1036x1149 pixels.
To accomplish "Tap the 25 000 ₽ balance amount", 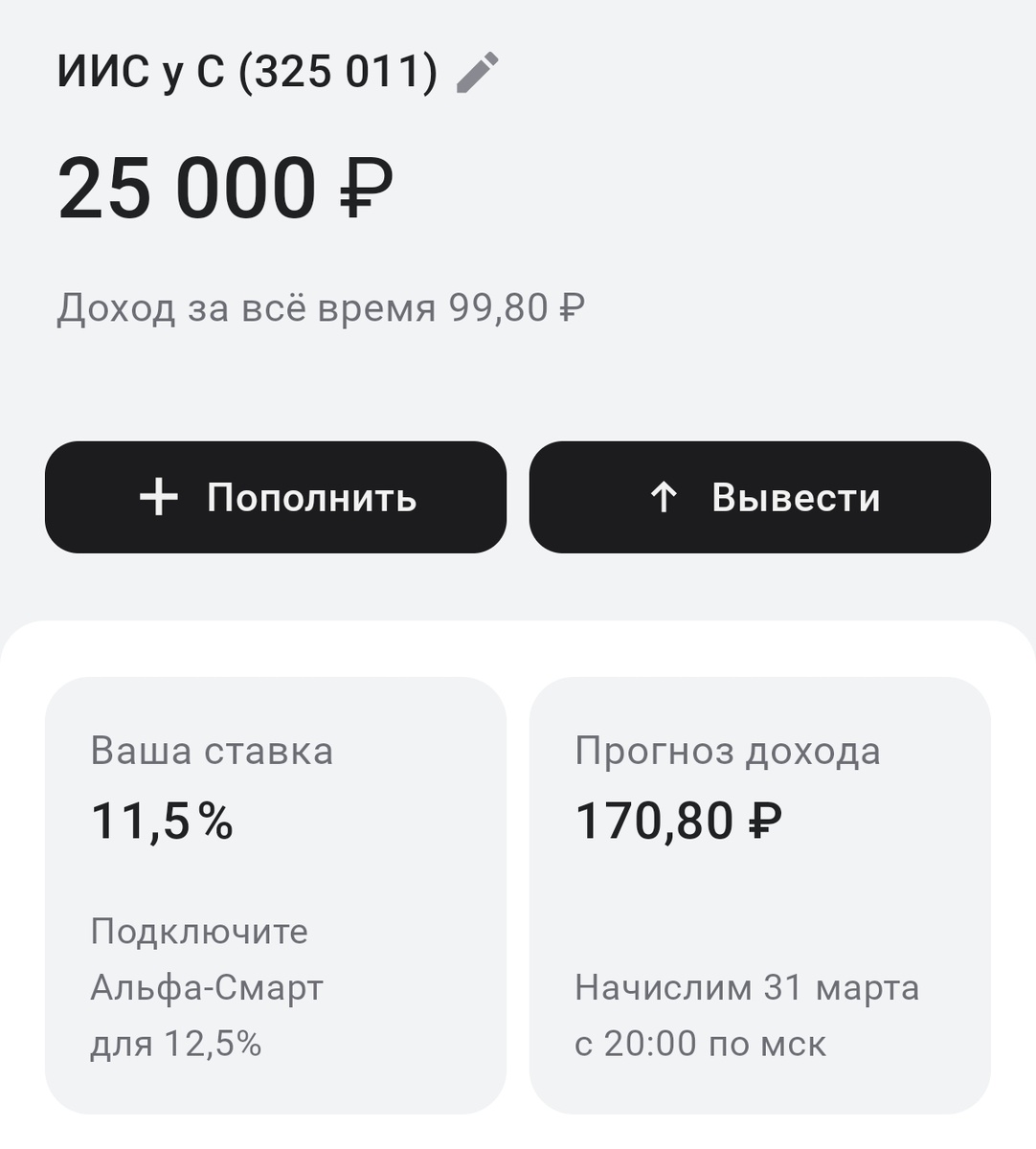I will [x=224, y=188].
